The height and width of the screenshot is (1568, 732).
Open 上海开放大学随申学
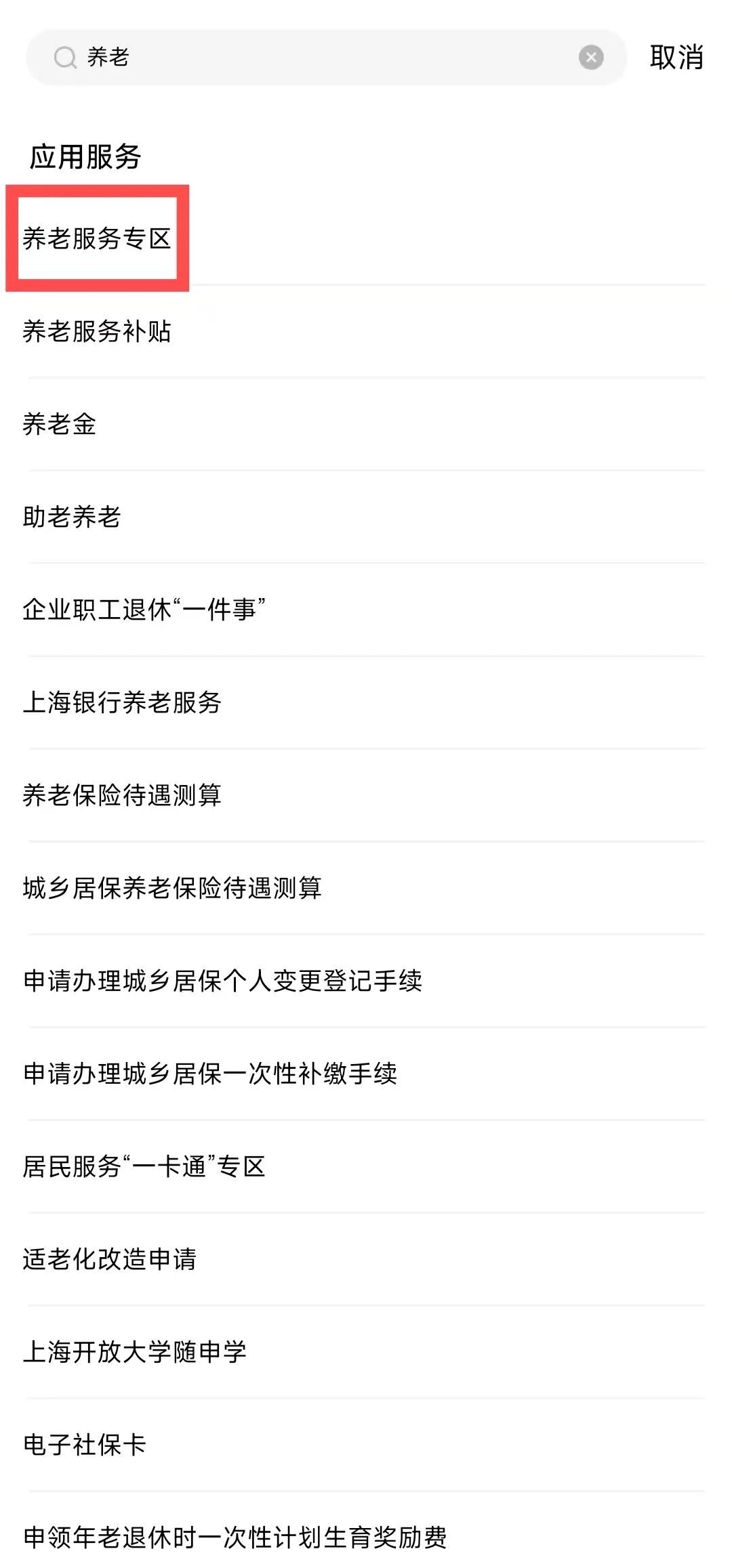134,1352
